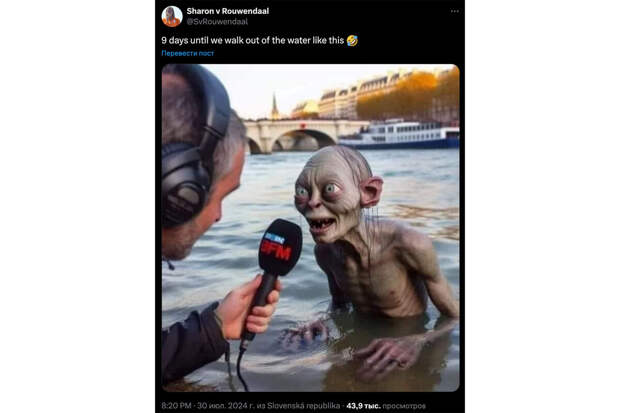Open Sharon v Rouwendaal's profile picture

(172, 16)
